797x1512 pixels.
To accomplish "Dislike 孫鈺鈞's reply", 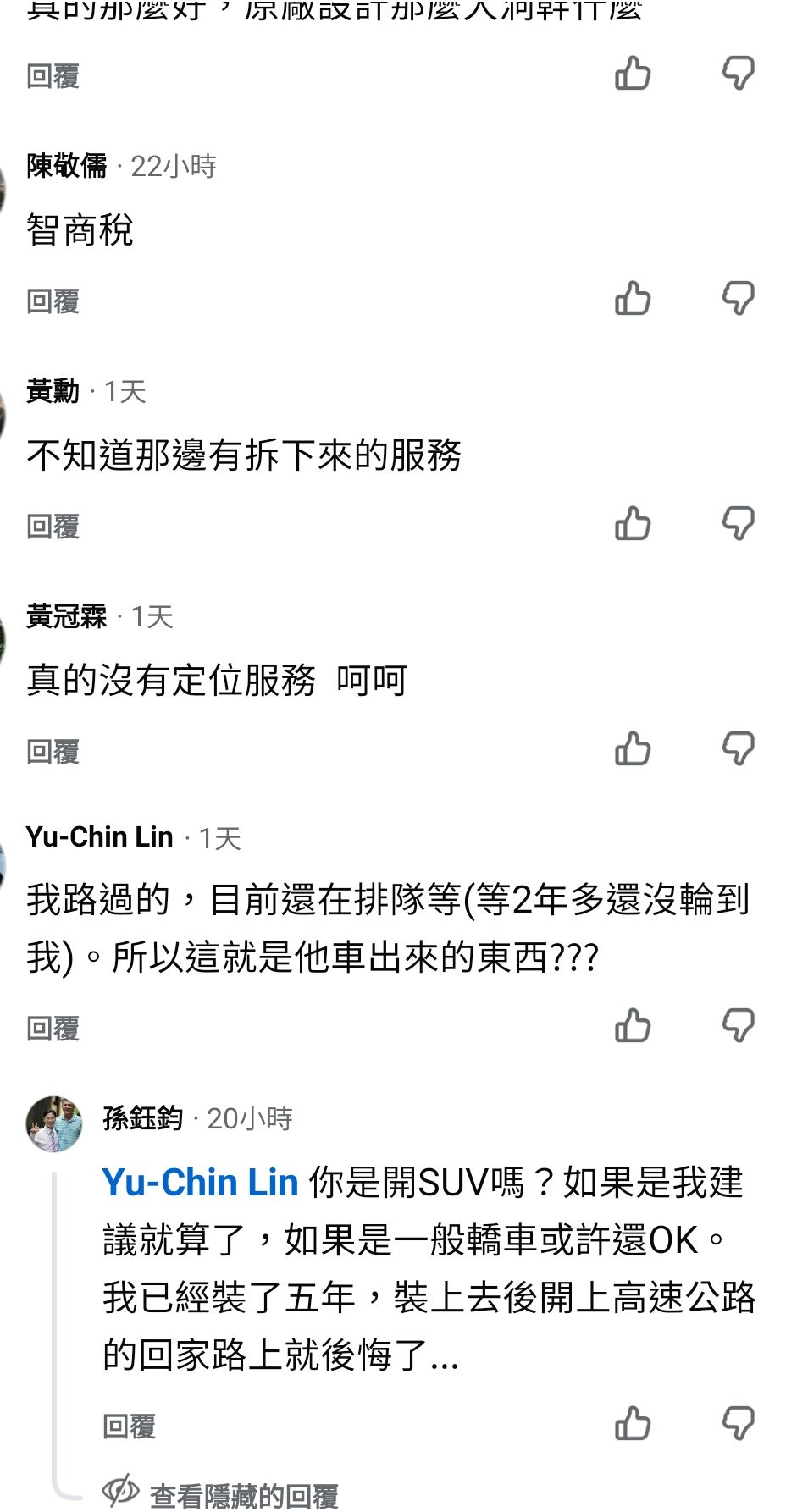I will pos(738,1423).
